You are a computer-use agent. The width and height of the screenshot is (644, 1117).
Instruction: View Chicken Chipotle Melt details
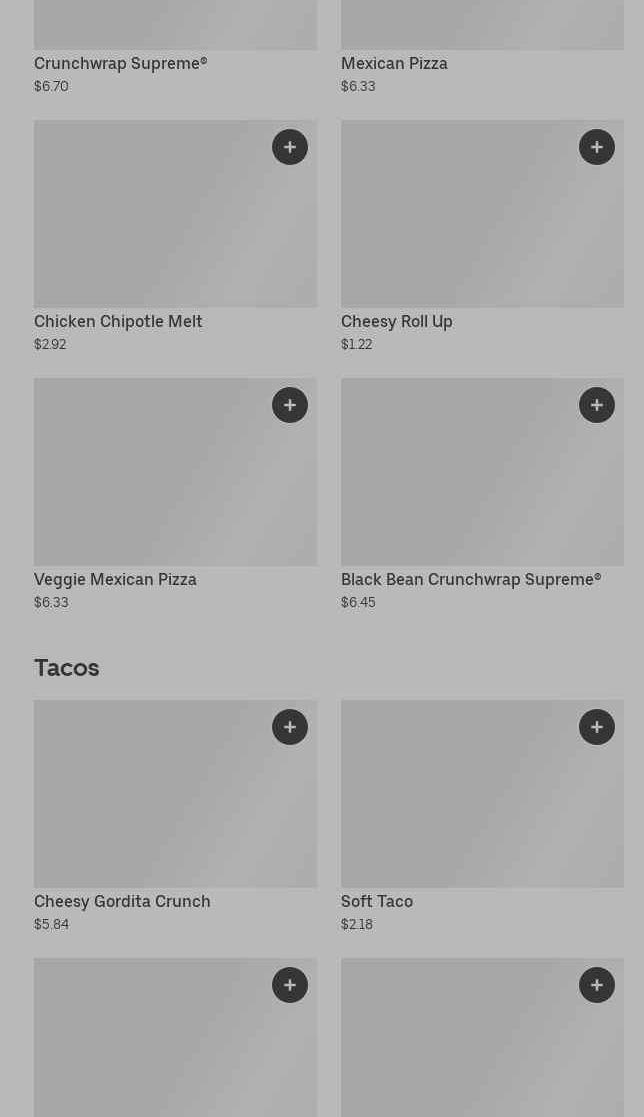click(150, 230)
